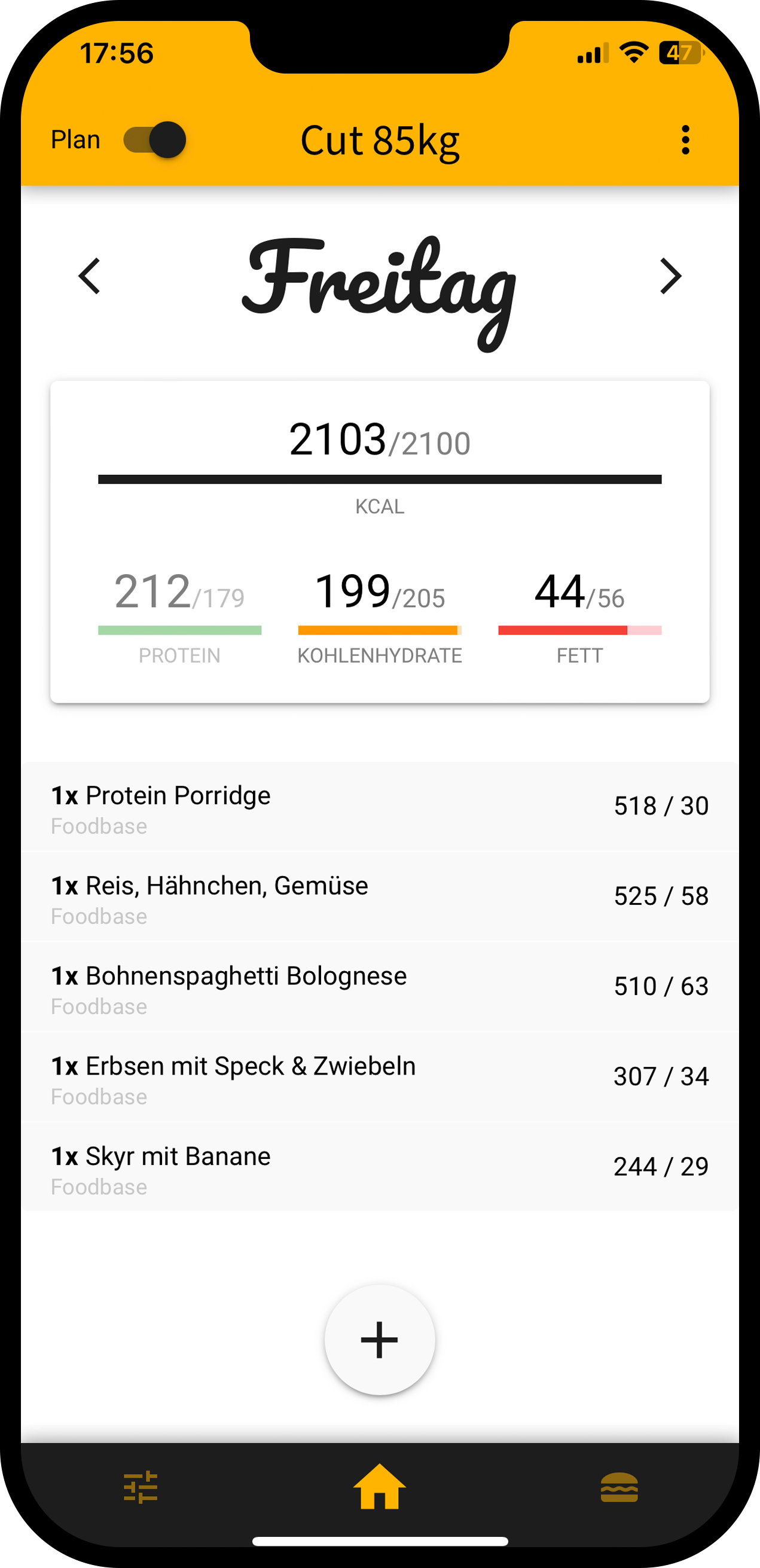View Erbsen mit Speck & Zwiebeln
The image size is (760, 1568).
pyautogui.click(x=380, y=1077)
